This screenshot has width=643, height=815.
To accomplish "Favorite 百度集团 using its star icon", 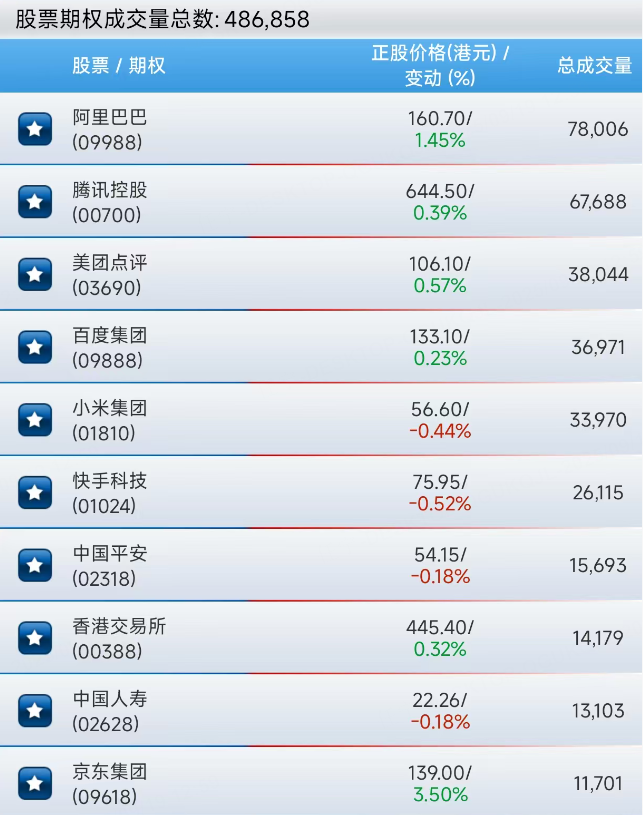I will 35,347.
